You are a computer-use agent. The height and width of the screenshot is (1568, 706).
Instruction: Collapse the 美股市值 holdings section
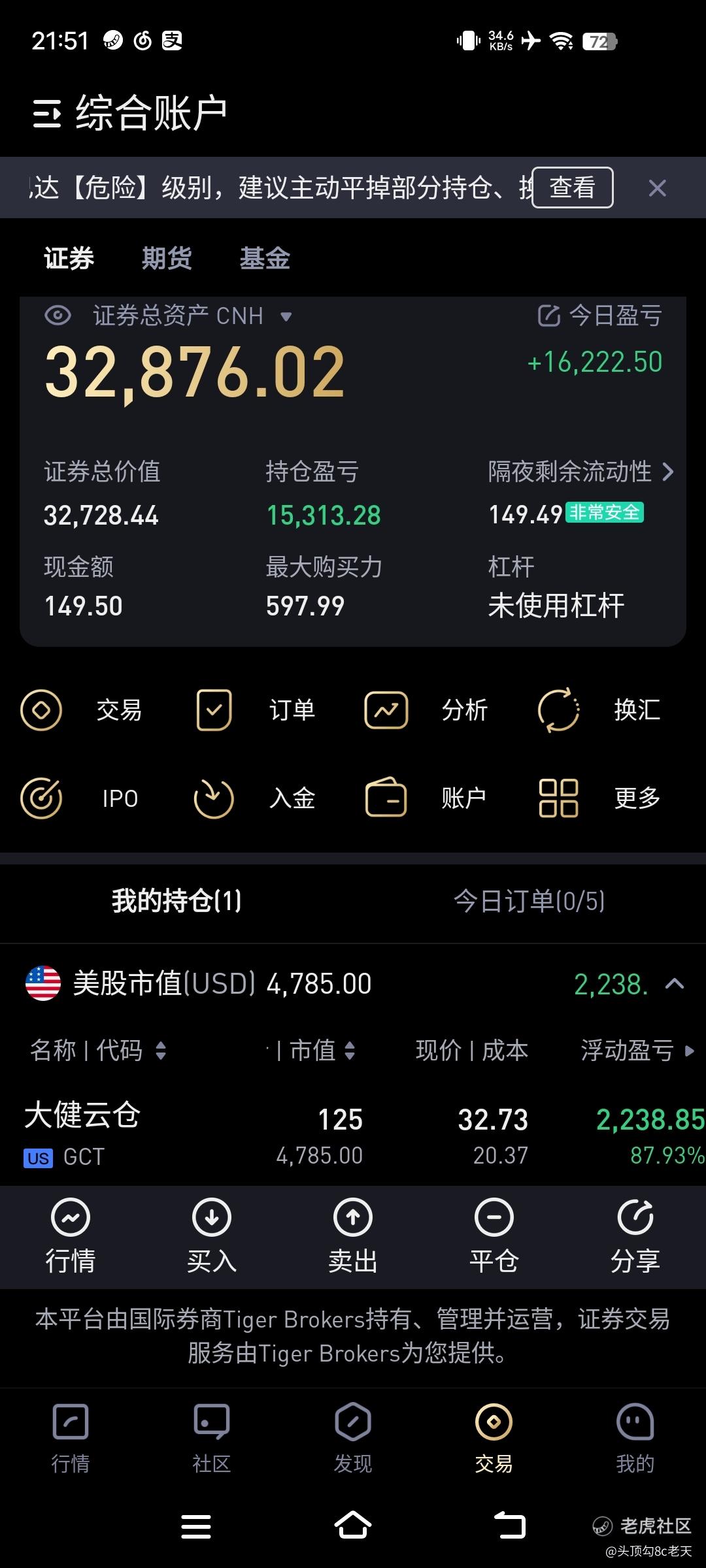coord(675,983)
